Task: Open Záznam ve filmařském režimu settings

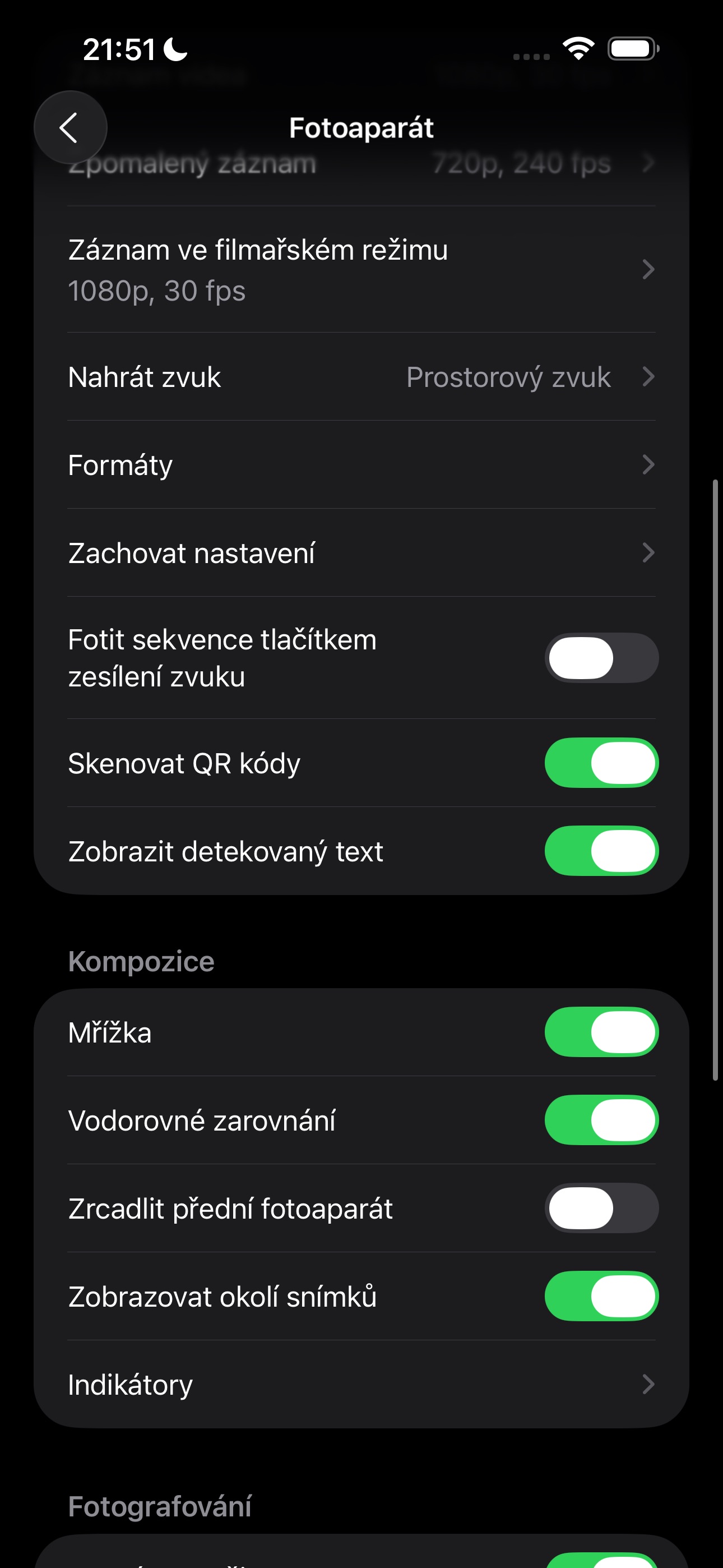Action: click(x=361, y=270)
